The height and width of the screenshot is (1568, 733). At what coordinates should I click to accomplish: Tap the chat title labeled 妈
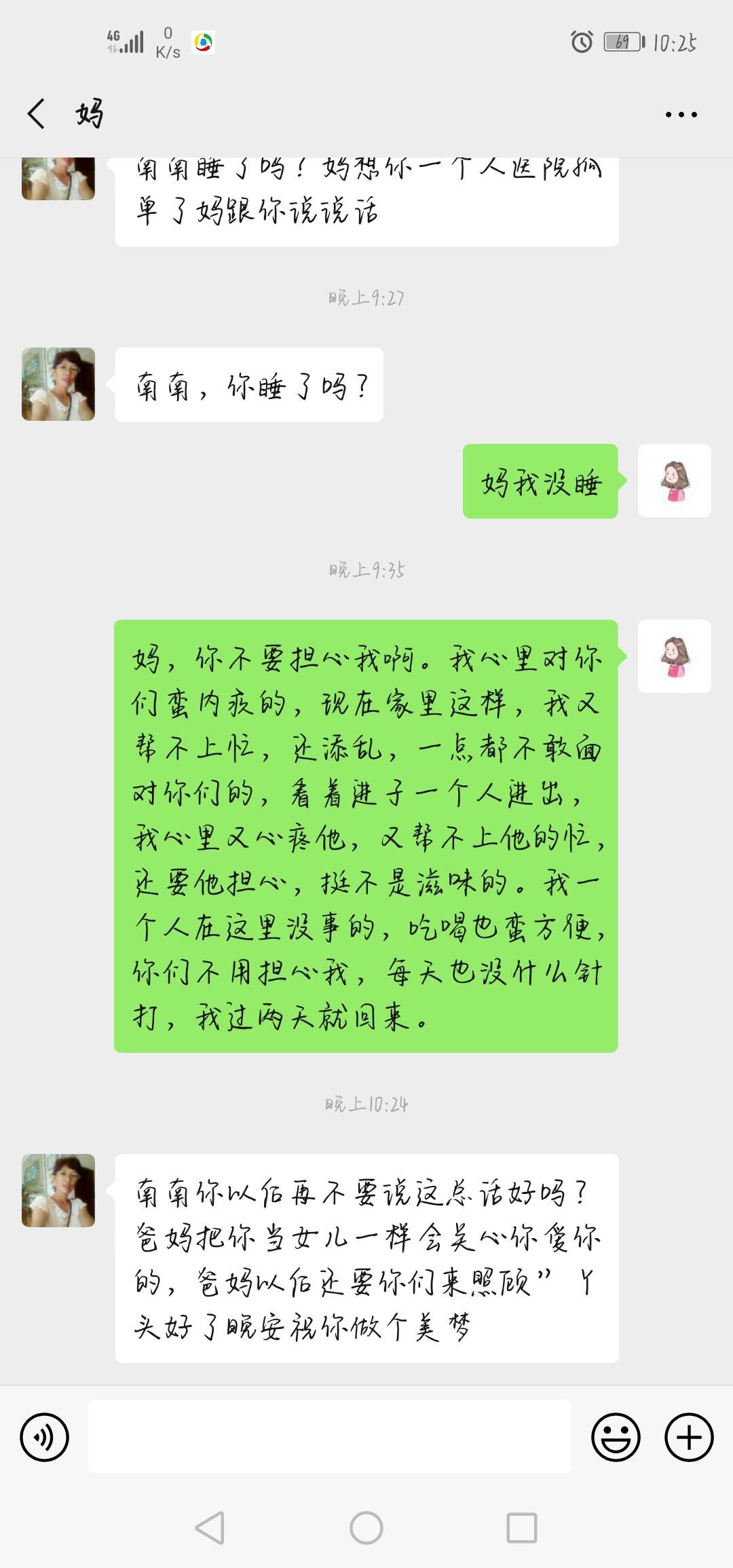(x=88, y=114)
